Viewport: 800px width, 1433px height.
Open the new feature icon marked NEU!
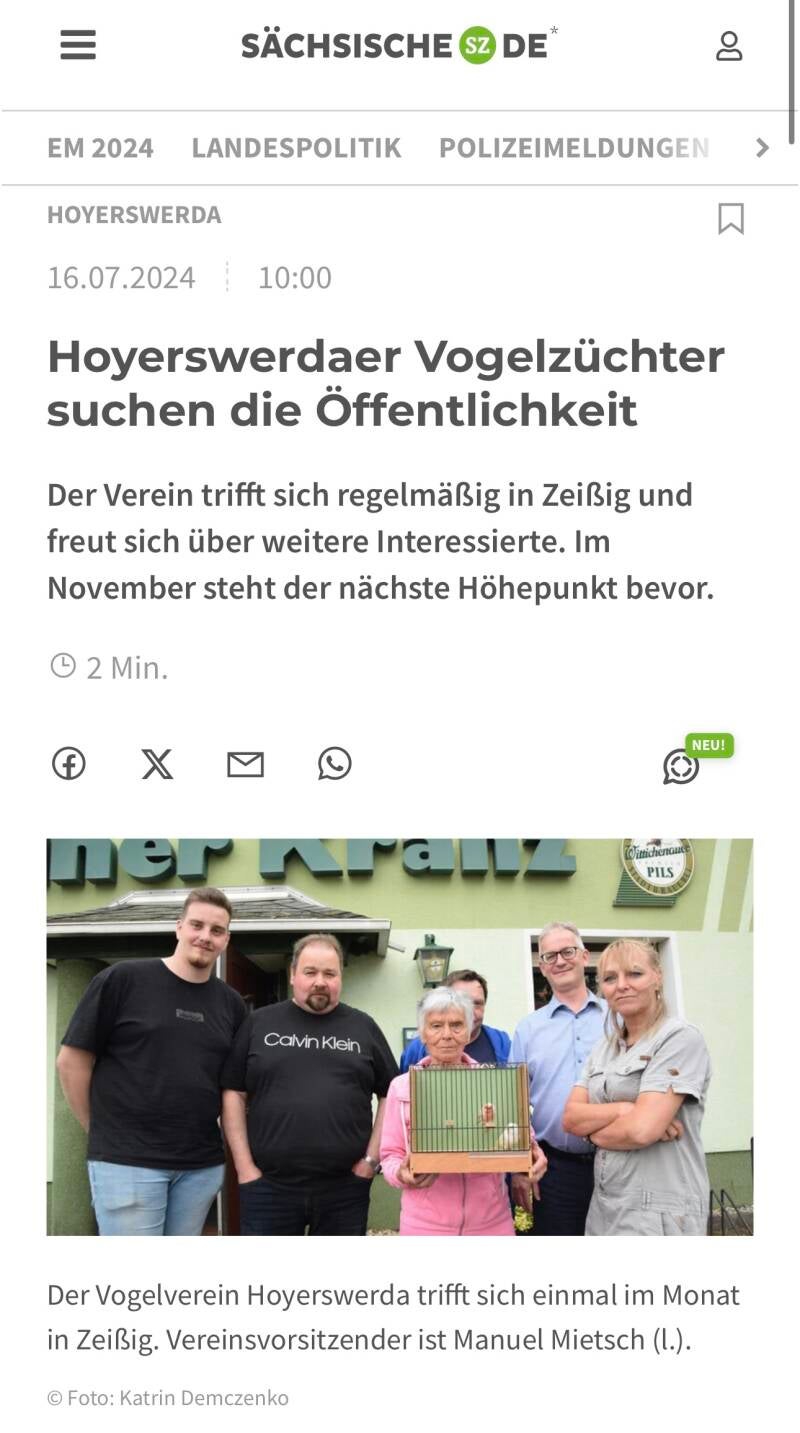pos(682,766)
